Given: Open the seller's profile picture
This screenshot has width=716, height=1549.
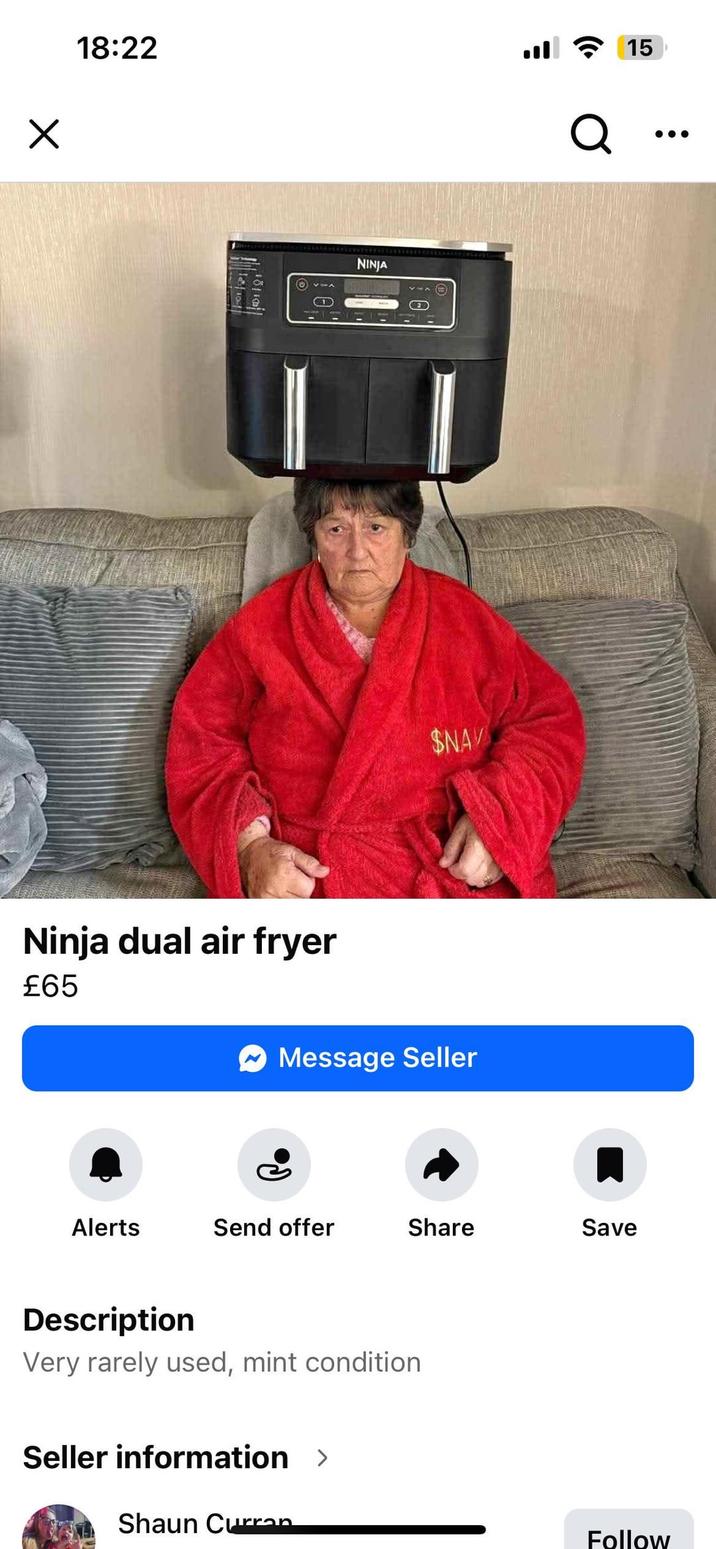Looking at the screenshot, I should pos(58,1531).
